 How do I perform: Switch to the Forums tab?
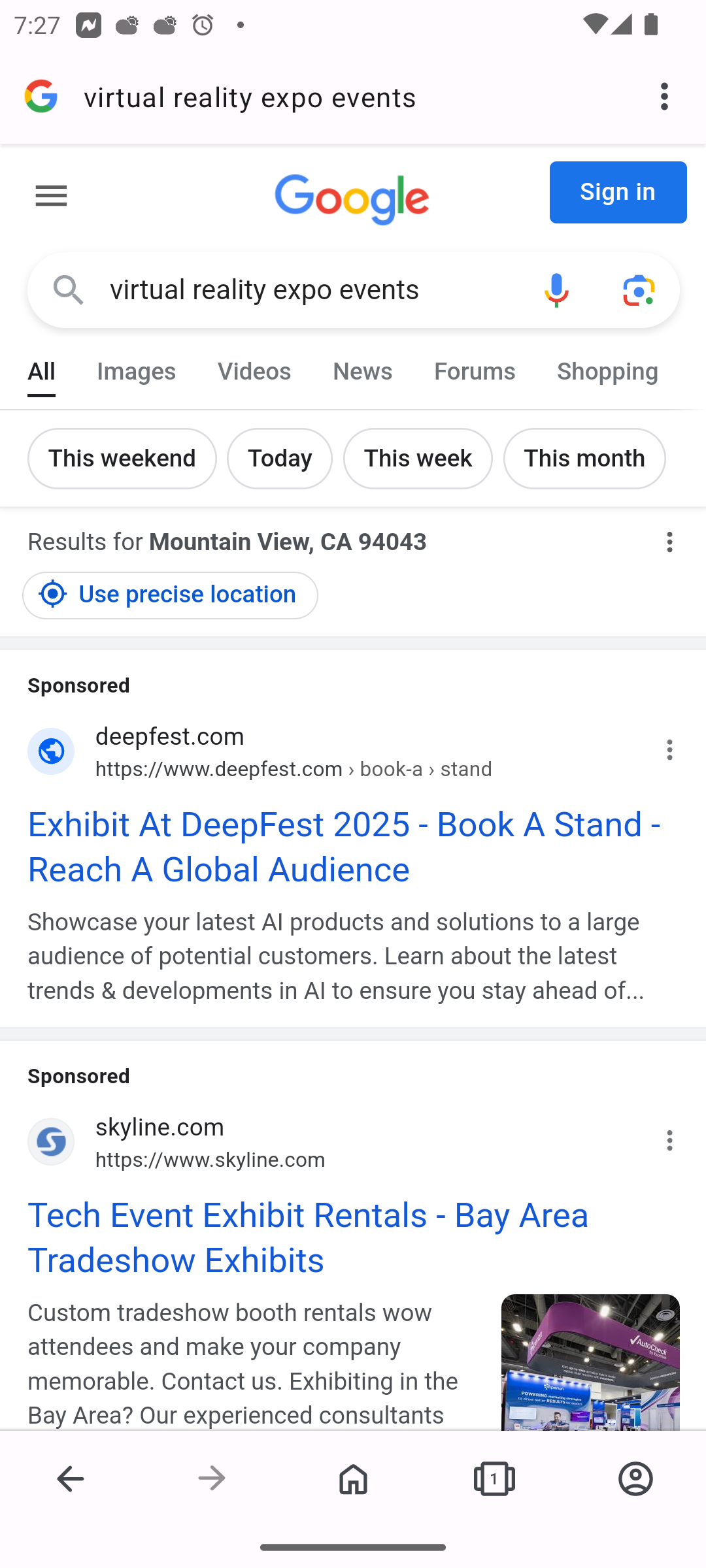(475, 372)
